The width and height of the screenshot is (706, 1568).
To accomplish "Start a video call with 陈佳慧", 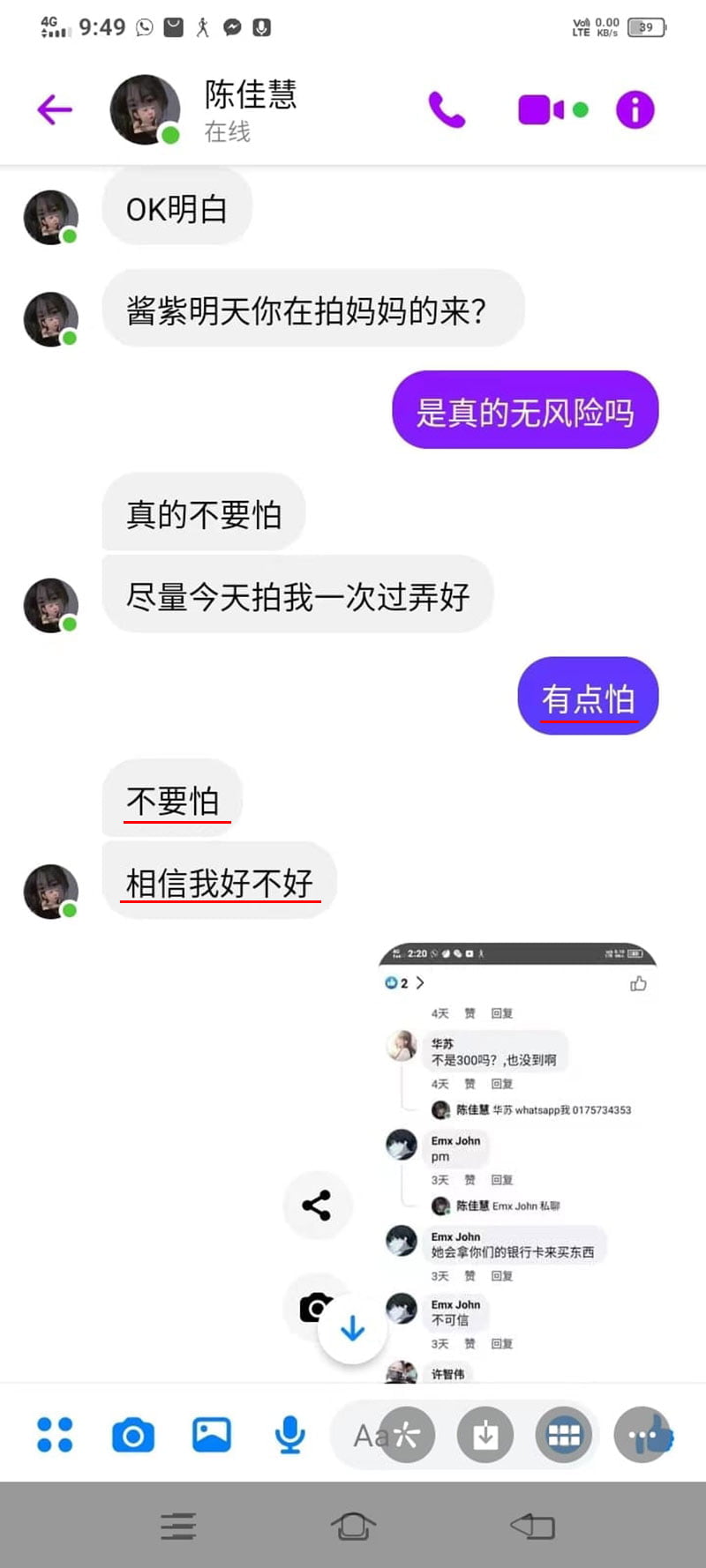I will pyautogui.click(x=541, y=109).
